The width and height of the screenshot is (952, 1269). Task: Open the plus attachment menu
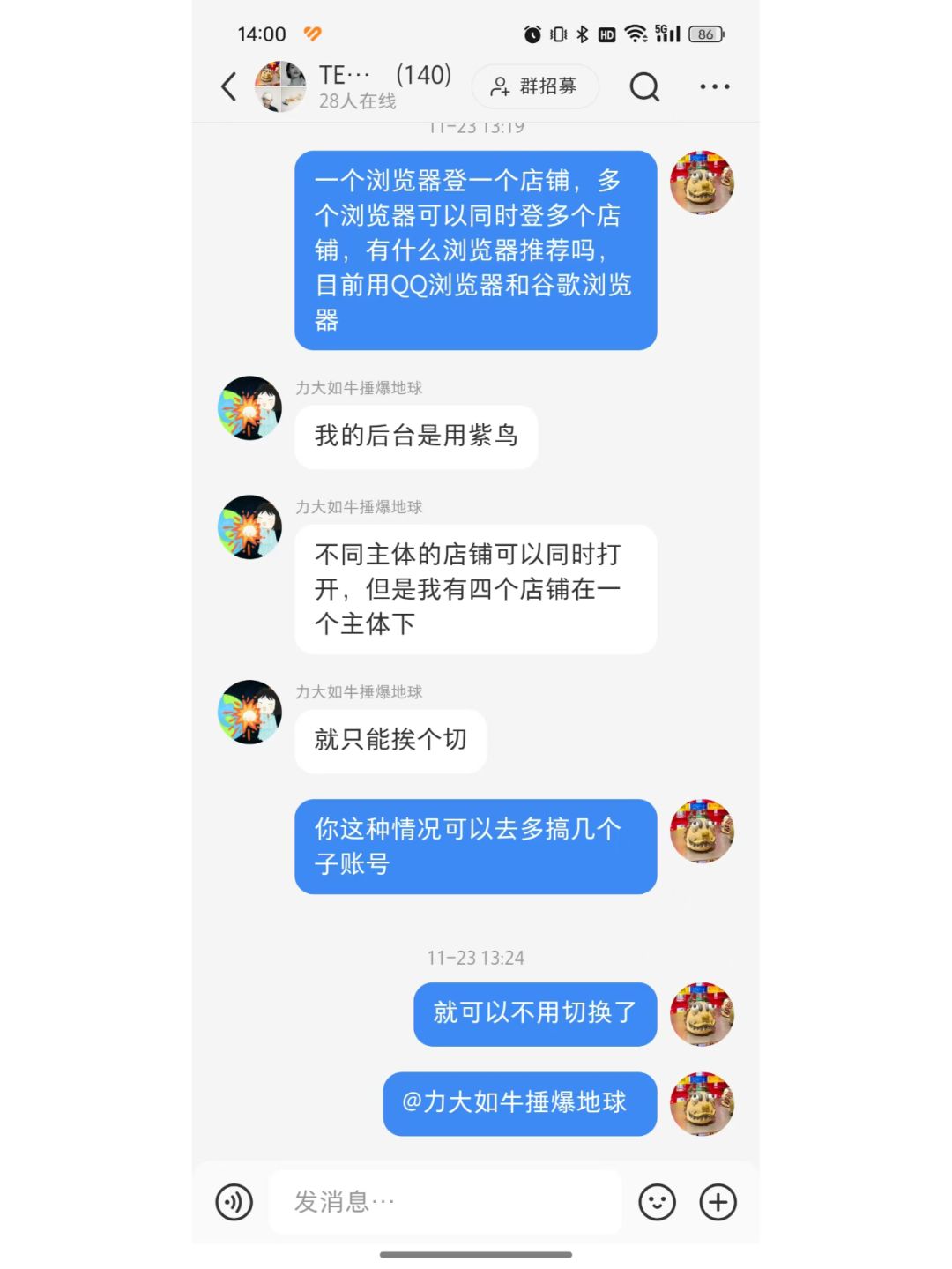pos(718,1202)
